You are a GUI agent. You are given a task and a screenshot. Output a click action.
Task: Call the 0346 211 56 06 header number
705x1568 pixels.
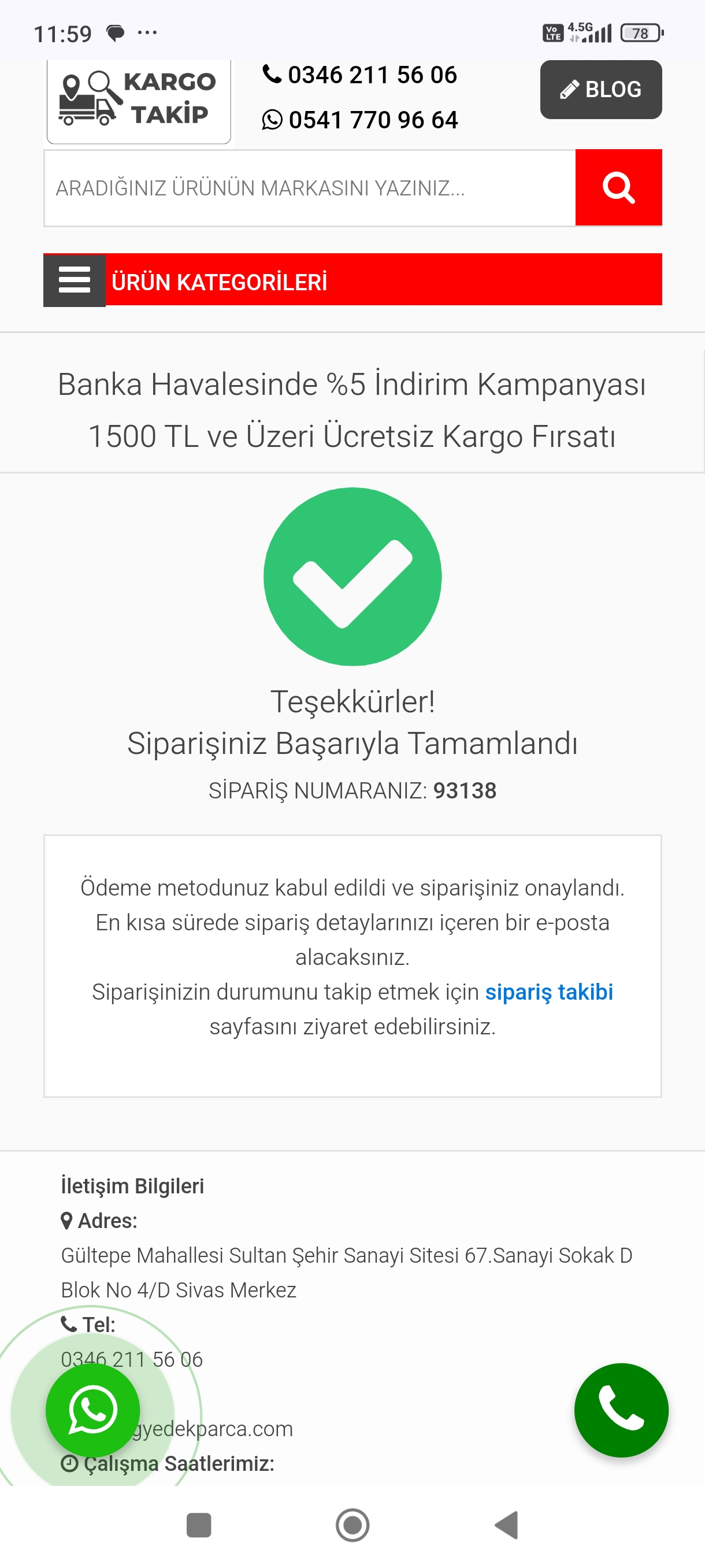tap(359, 75)
